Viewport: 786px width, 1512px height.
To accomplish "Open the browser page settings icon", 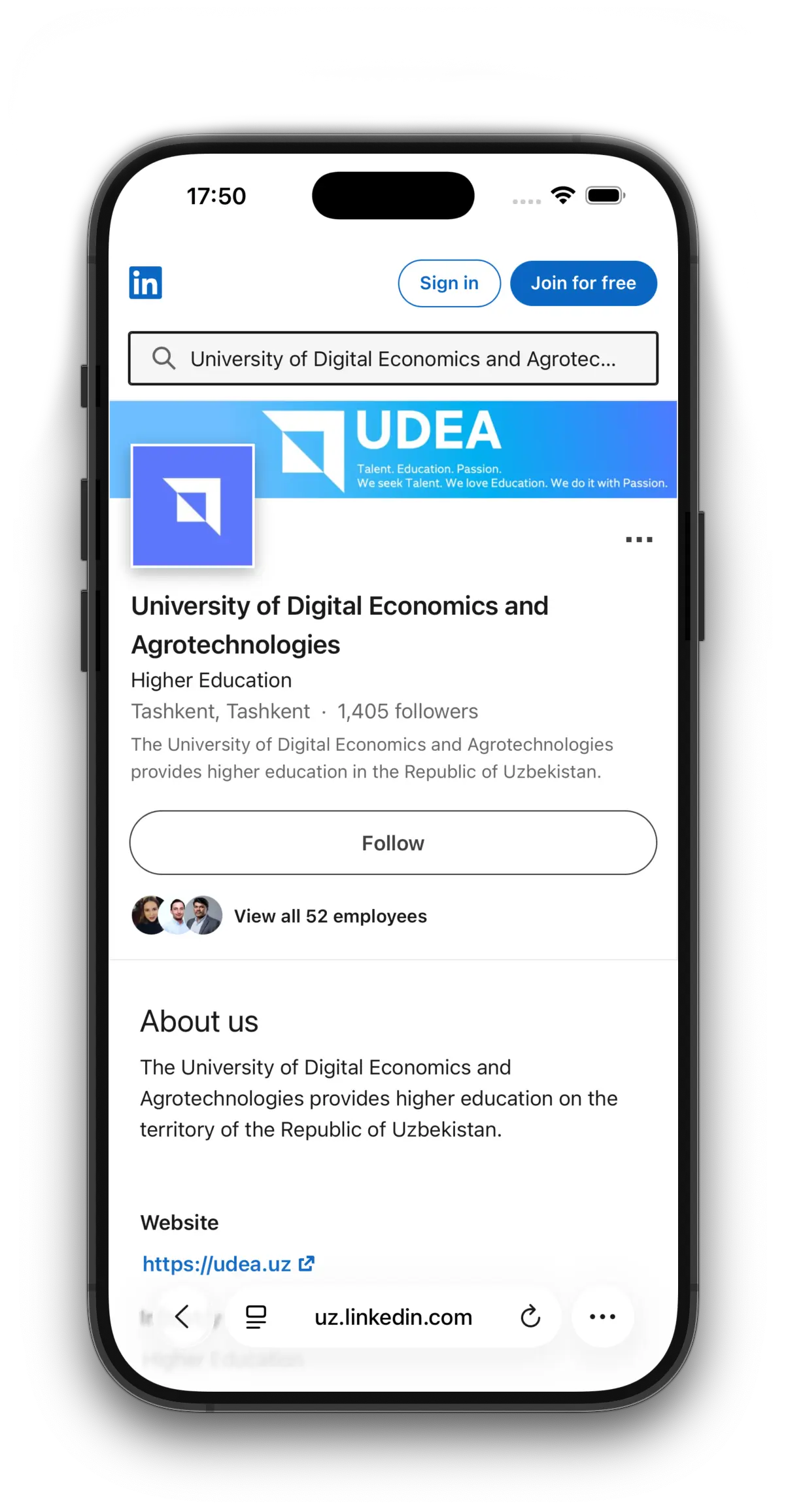I will (x=256, y=1316).
